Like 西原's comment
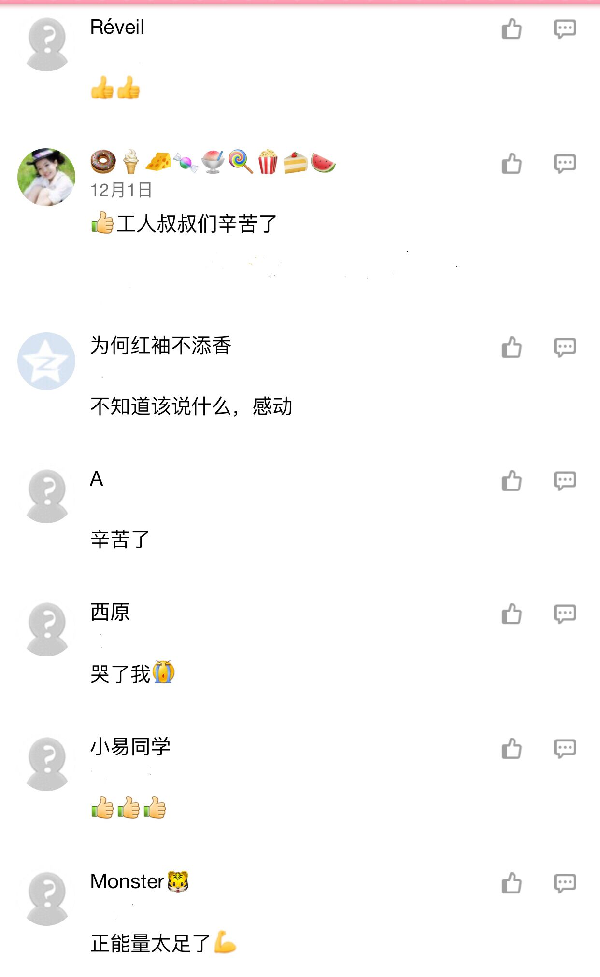600x977 pixels. pos(512,614)
